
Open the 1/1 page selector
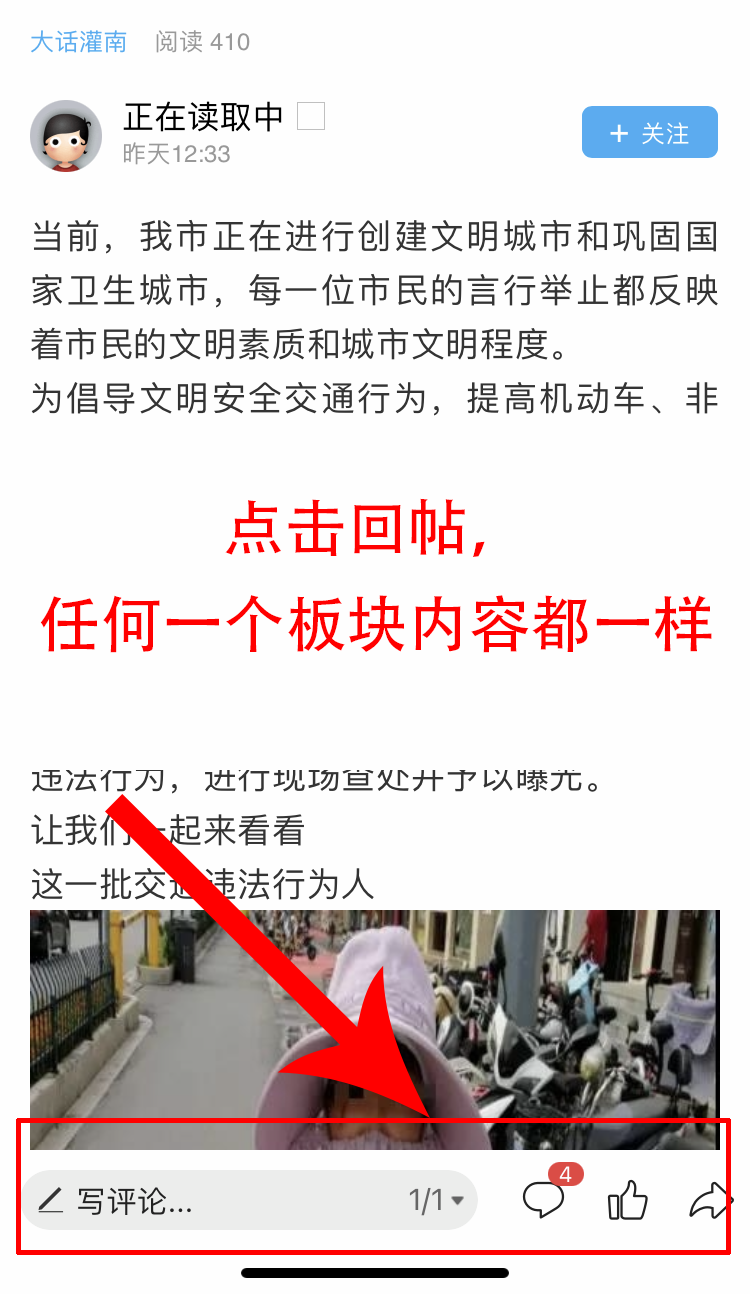pyautogui.click(x=437, y=1200)
